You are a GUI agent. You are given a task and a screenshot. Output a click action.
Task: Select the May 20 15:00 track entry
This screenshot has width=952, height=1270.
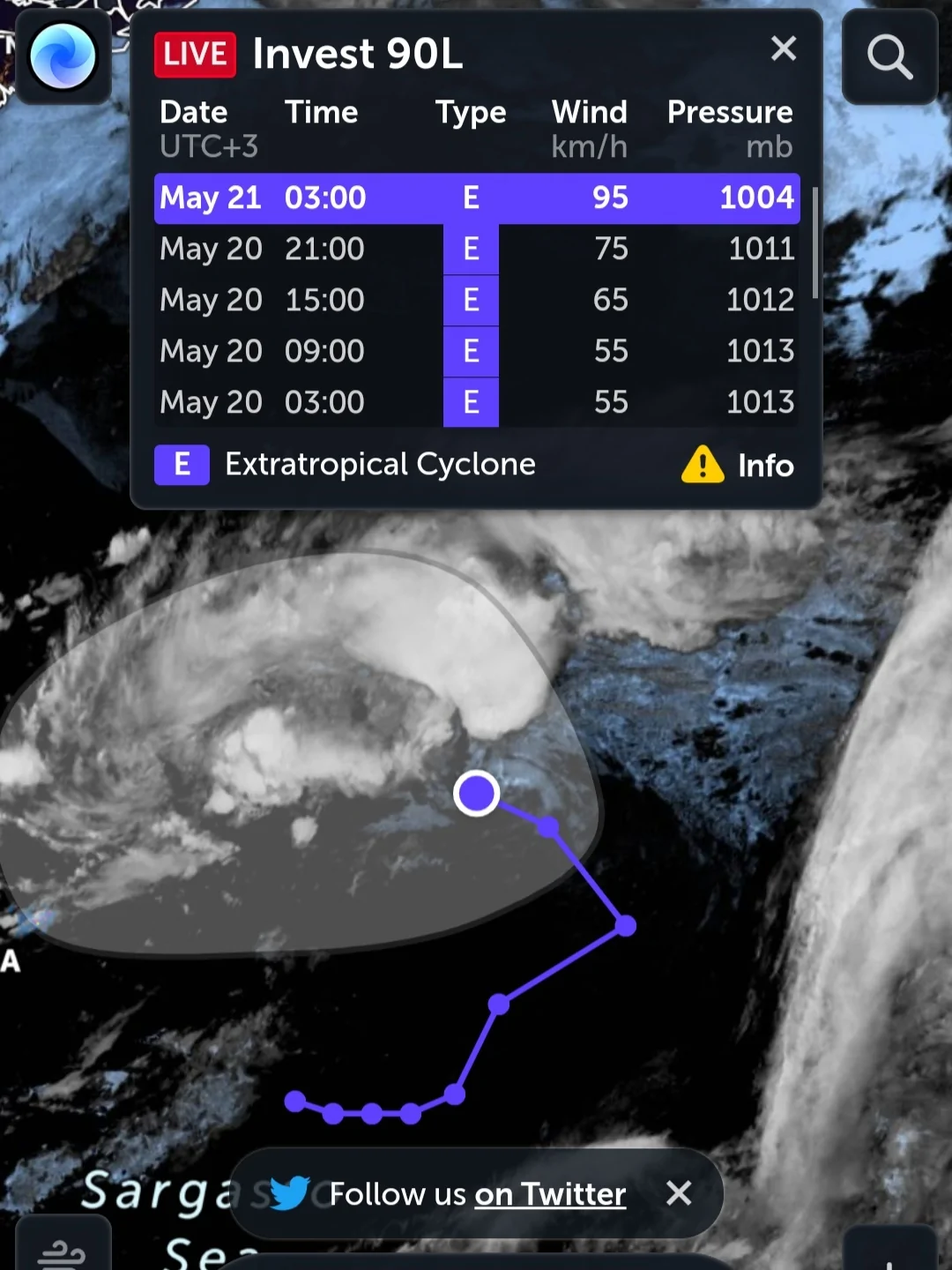pyautogui.click(x=476, y=300)
